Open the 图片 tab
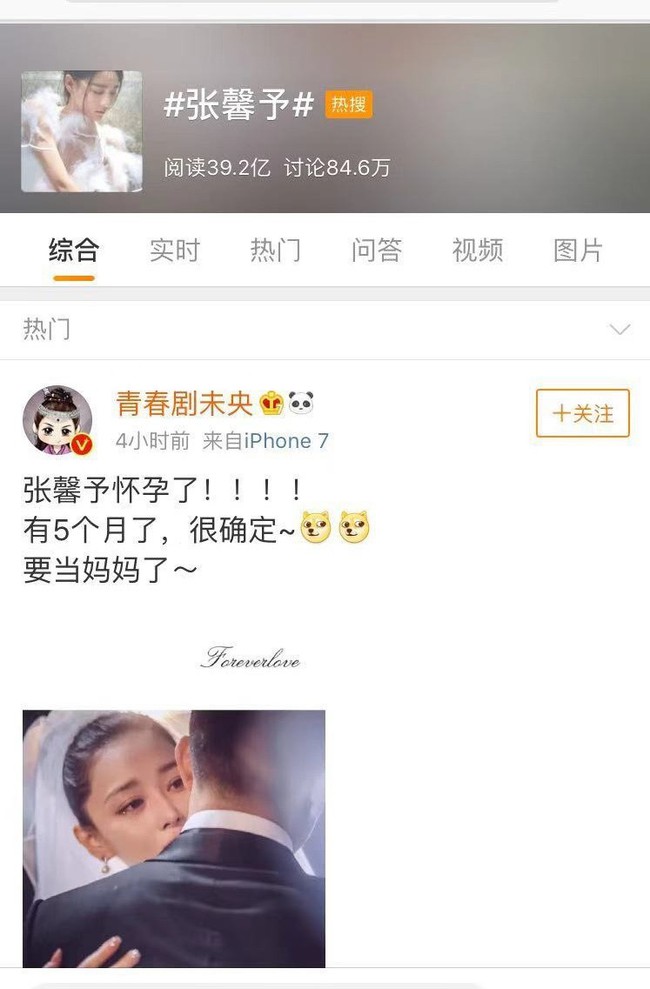The width and height of the screenshot is (650, 989). point(578,250)
